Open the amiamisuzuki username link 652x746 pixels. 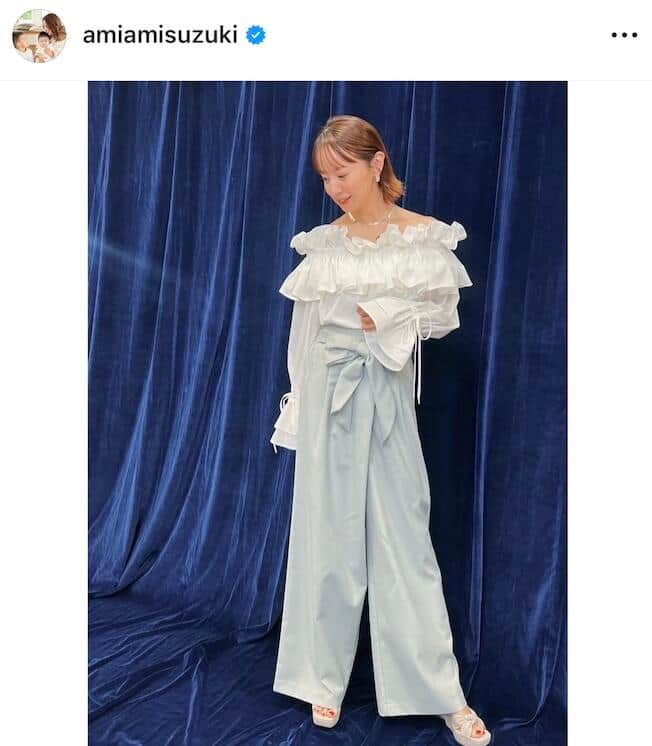pos(160,35)
